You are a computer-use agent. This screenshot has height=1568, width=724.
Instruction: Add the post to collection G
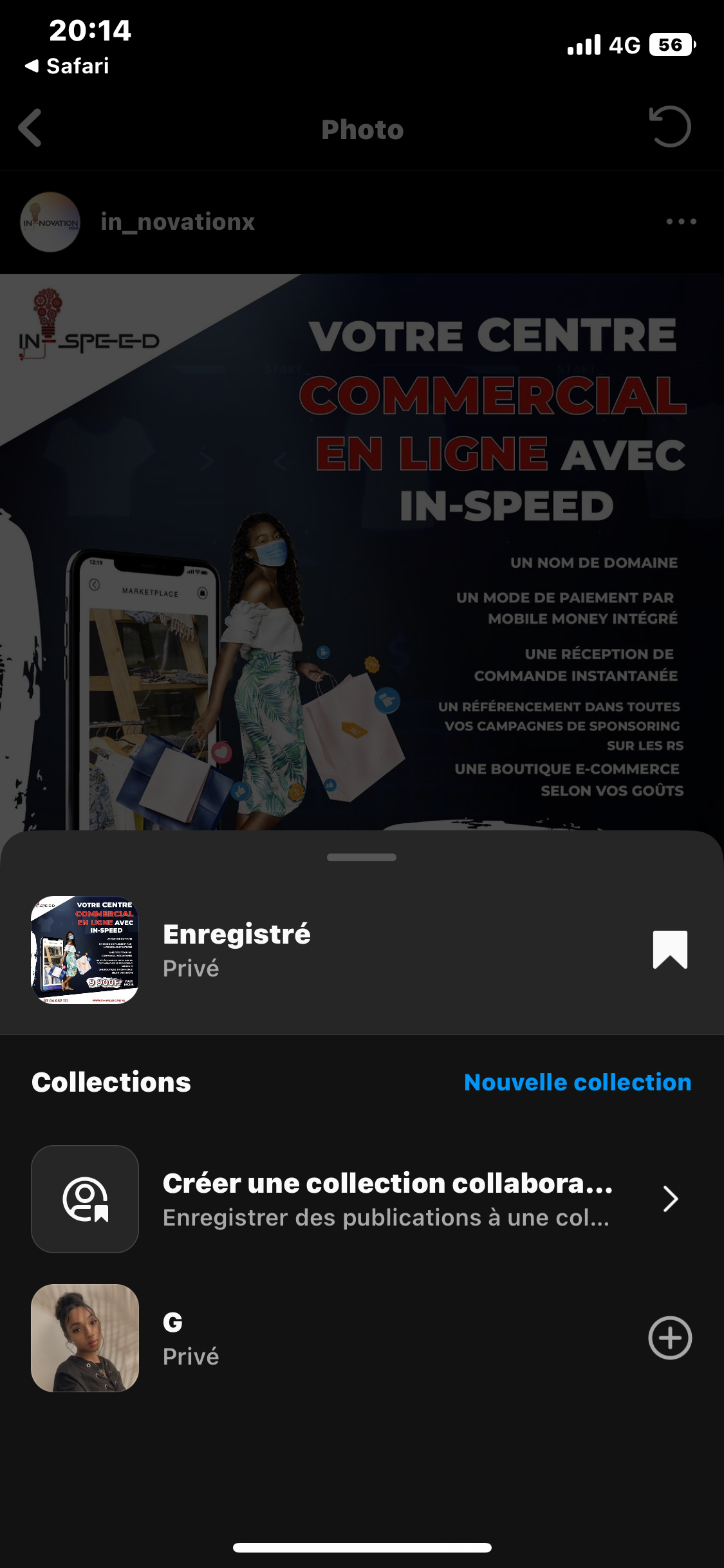click(x=669, y=1338)
